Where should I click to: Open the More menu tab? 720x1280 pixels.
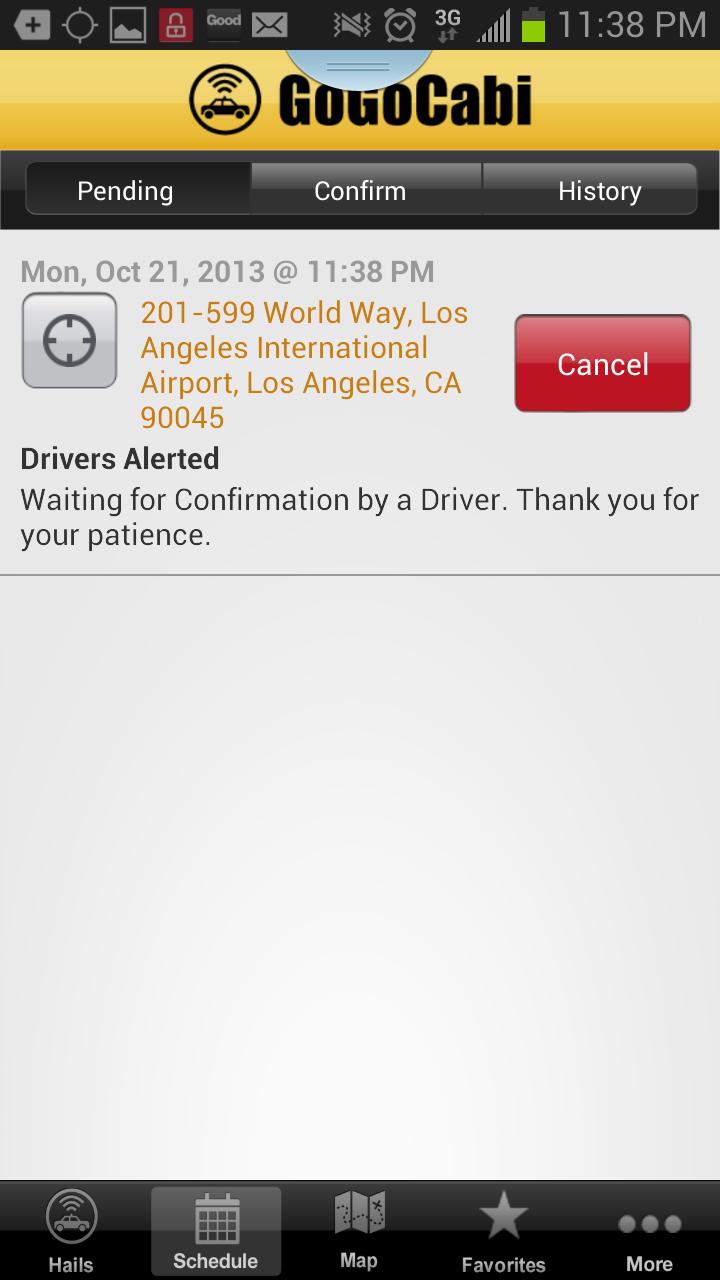(x=649, y=1231)
